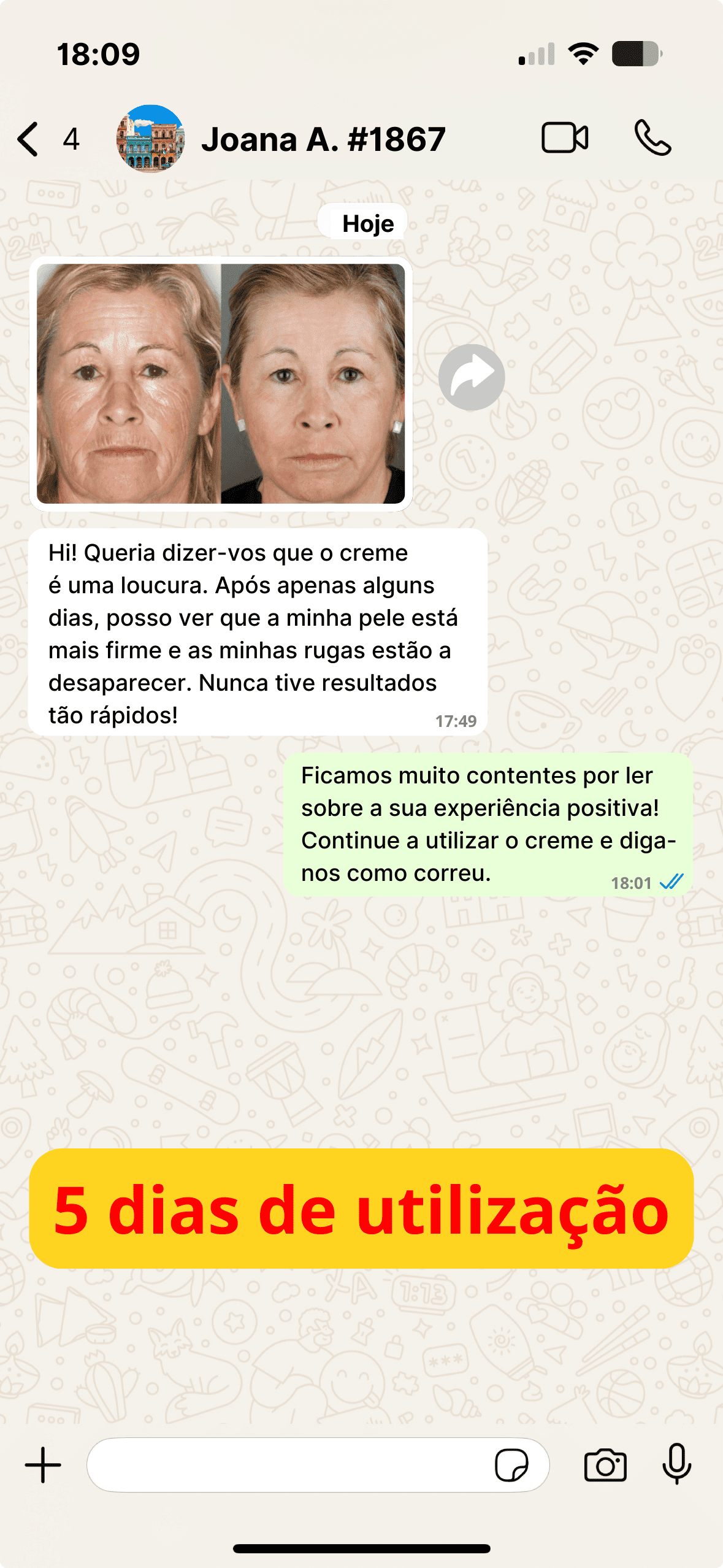Open the plus attachment menu
The width and height of the screenshot is (723, 1568).
click(43, 1465)
